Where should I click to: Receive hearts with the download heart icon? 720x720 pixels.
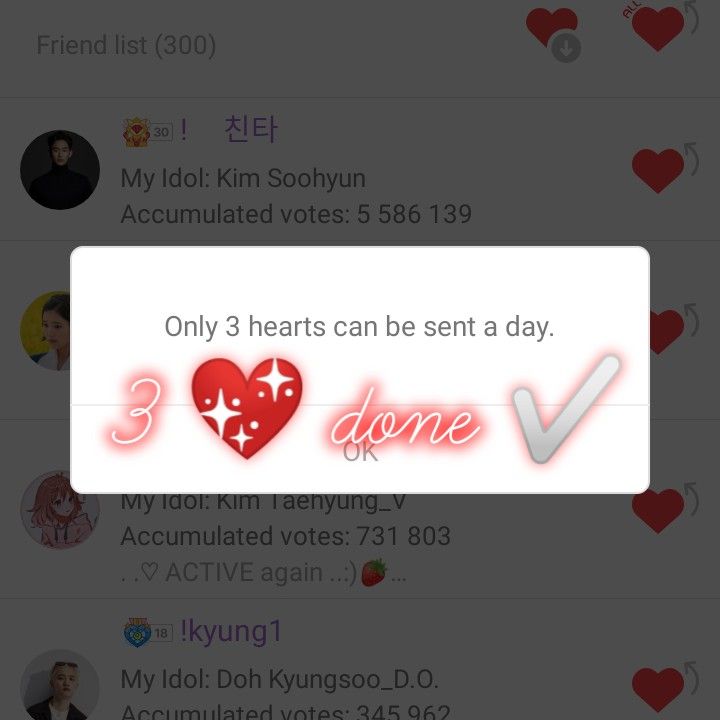(553, 32)
